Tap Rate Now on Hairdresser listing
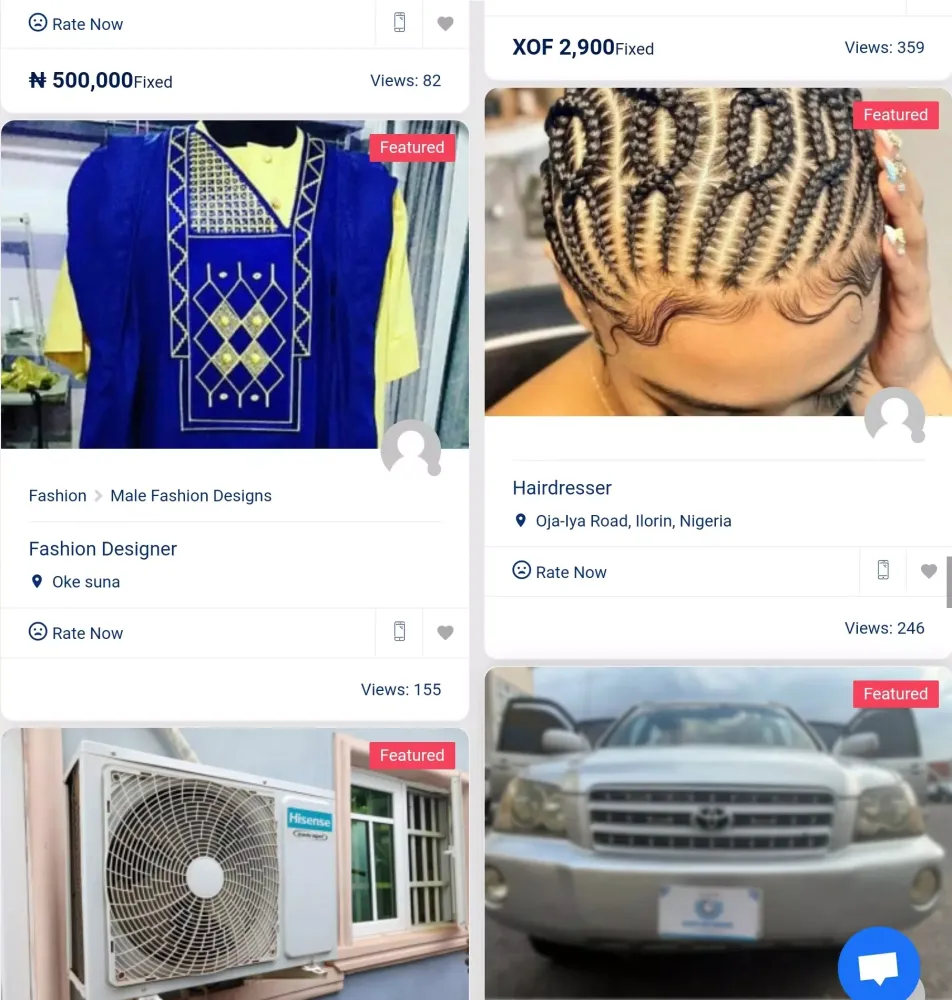The height and width of the screenshot is (1000, 952). pos(560,572)
